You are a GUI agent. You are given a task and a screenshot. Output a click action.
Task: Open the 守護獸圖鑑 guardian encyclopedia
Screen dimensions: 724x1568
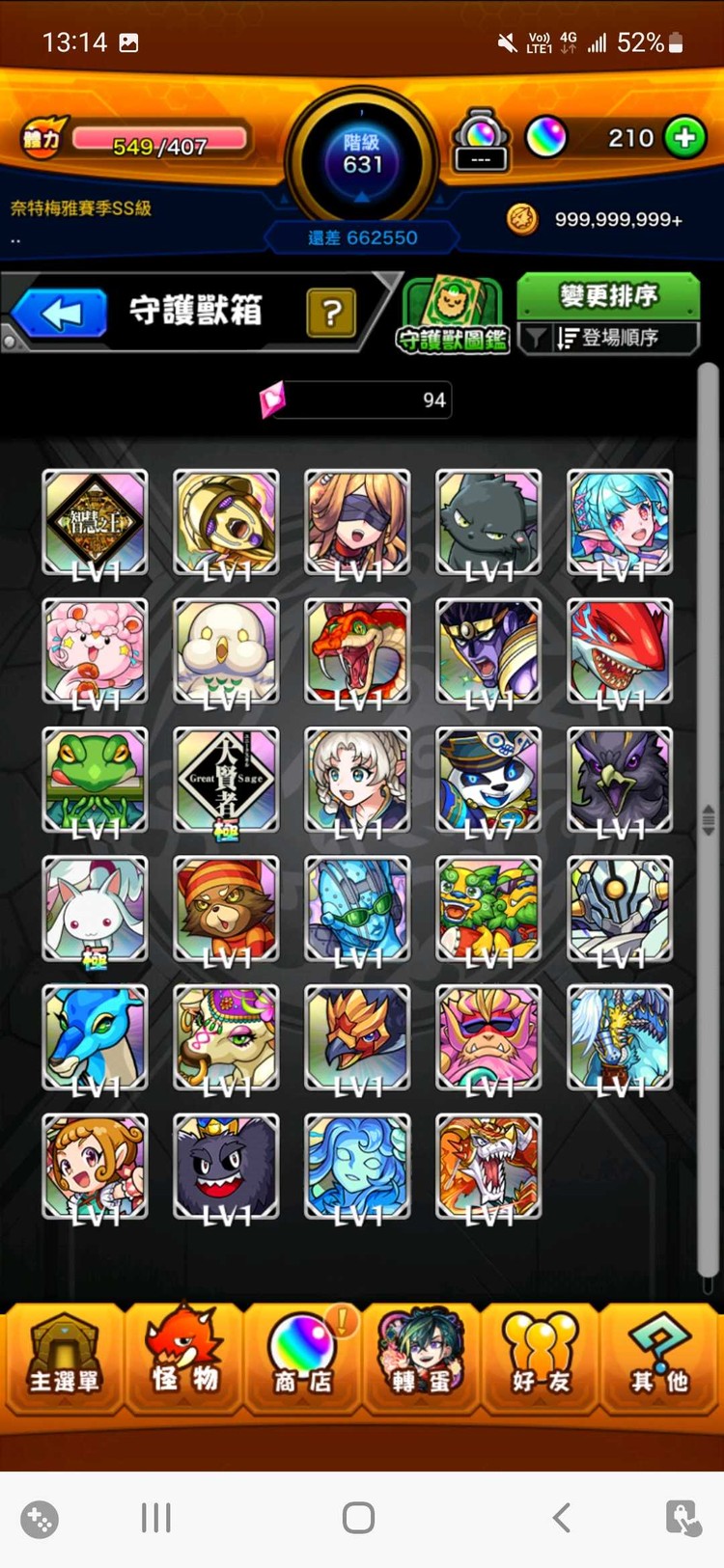[453, 316]
